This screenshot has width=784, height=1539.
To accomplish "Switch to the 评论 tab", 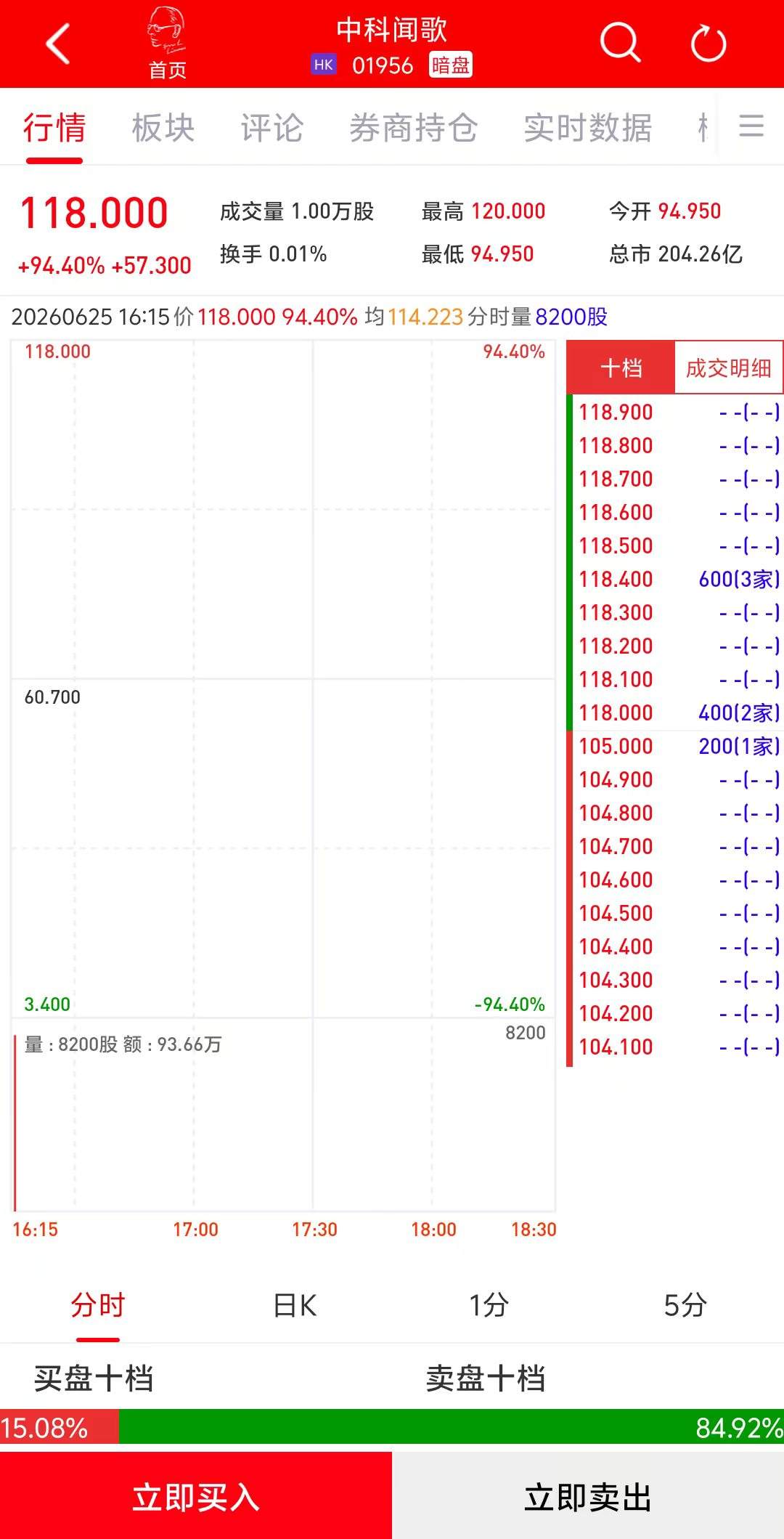I will click(272, 128).
